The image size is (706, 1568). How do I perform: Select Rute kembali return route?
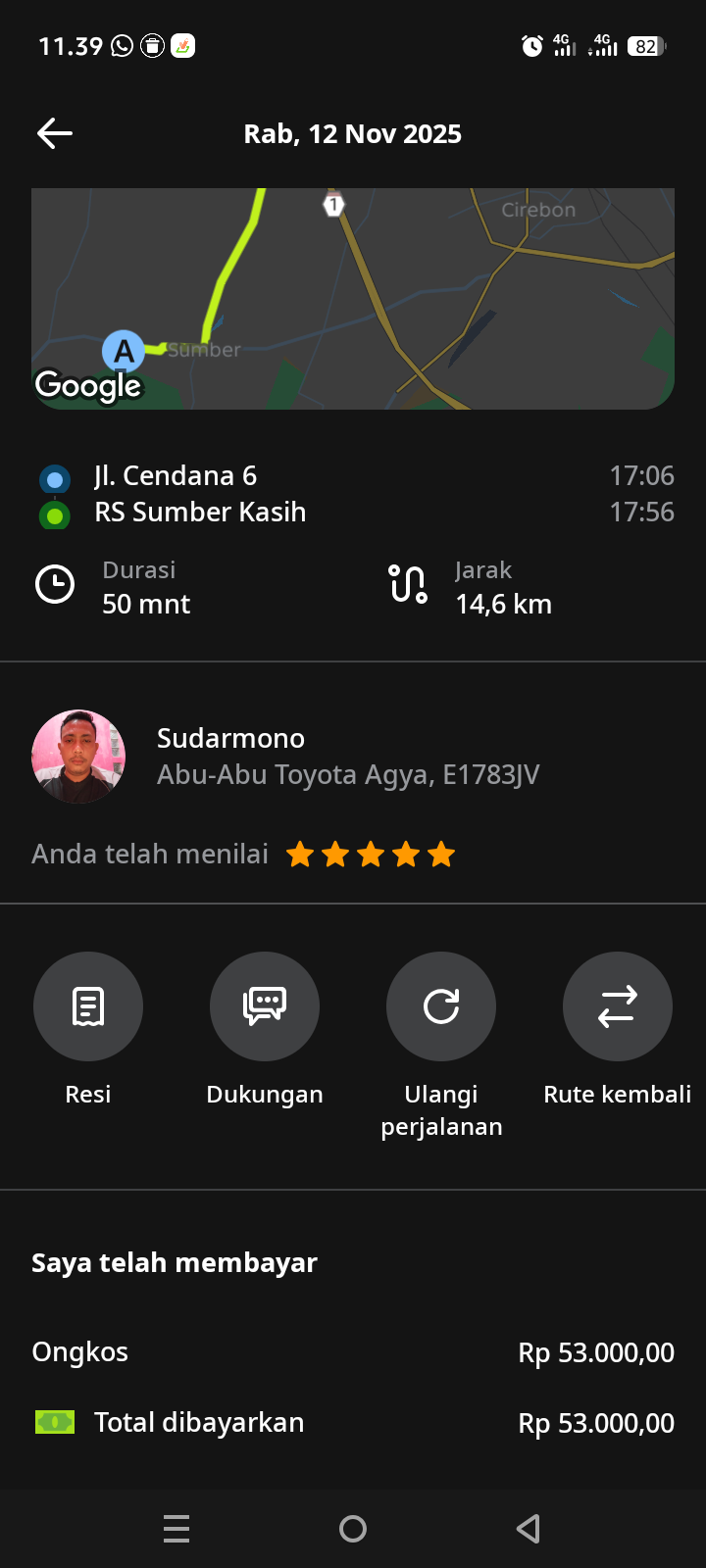[x=618, y=1006]
